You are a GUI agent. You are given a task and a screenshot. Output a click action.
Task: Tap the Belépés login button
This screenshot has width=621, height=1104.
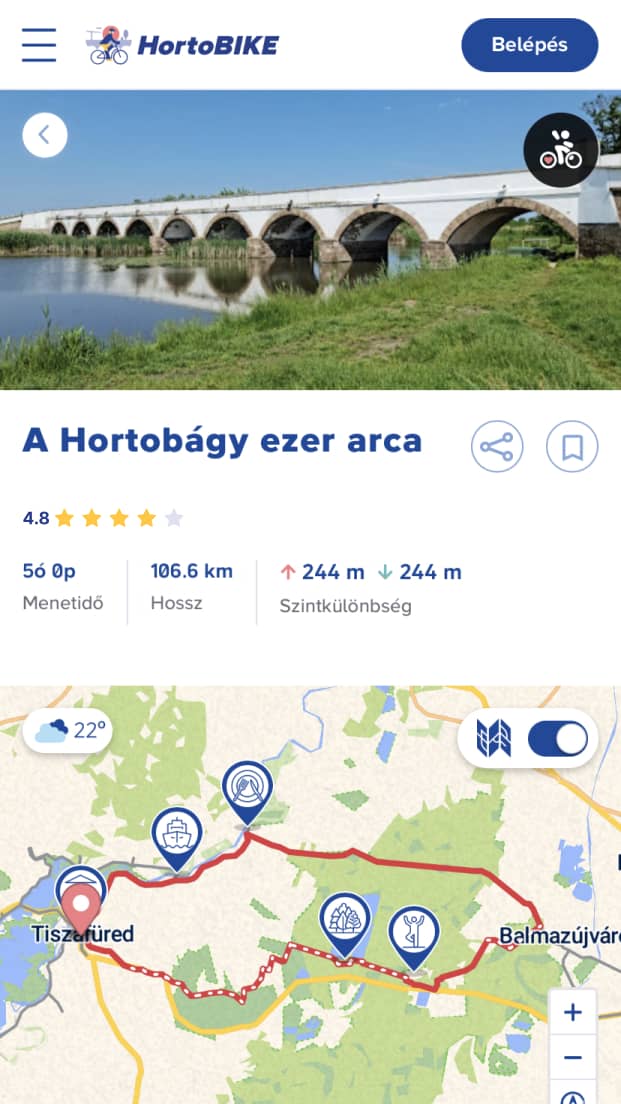click(529, 45)
